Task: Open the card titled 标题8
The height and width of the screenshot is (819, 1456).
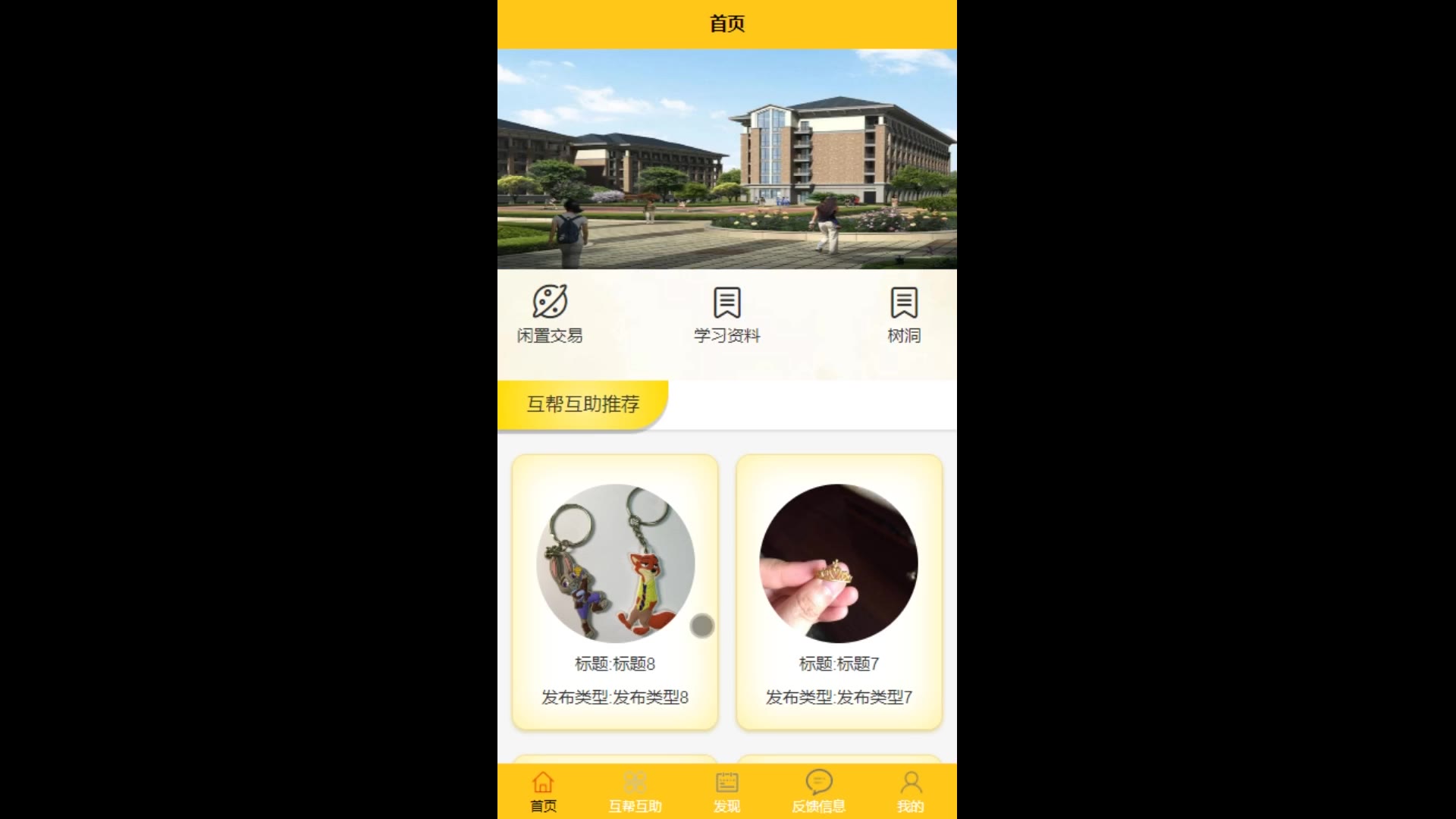Action: [x=615, y=591]
